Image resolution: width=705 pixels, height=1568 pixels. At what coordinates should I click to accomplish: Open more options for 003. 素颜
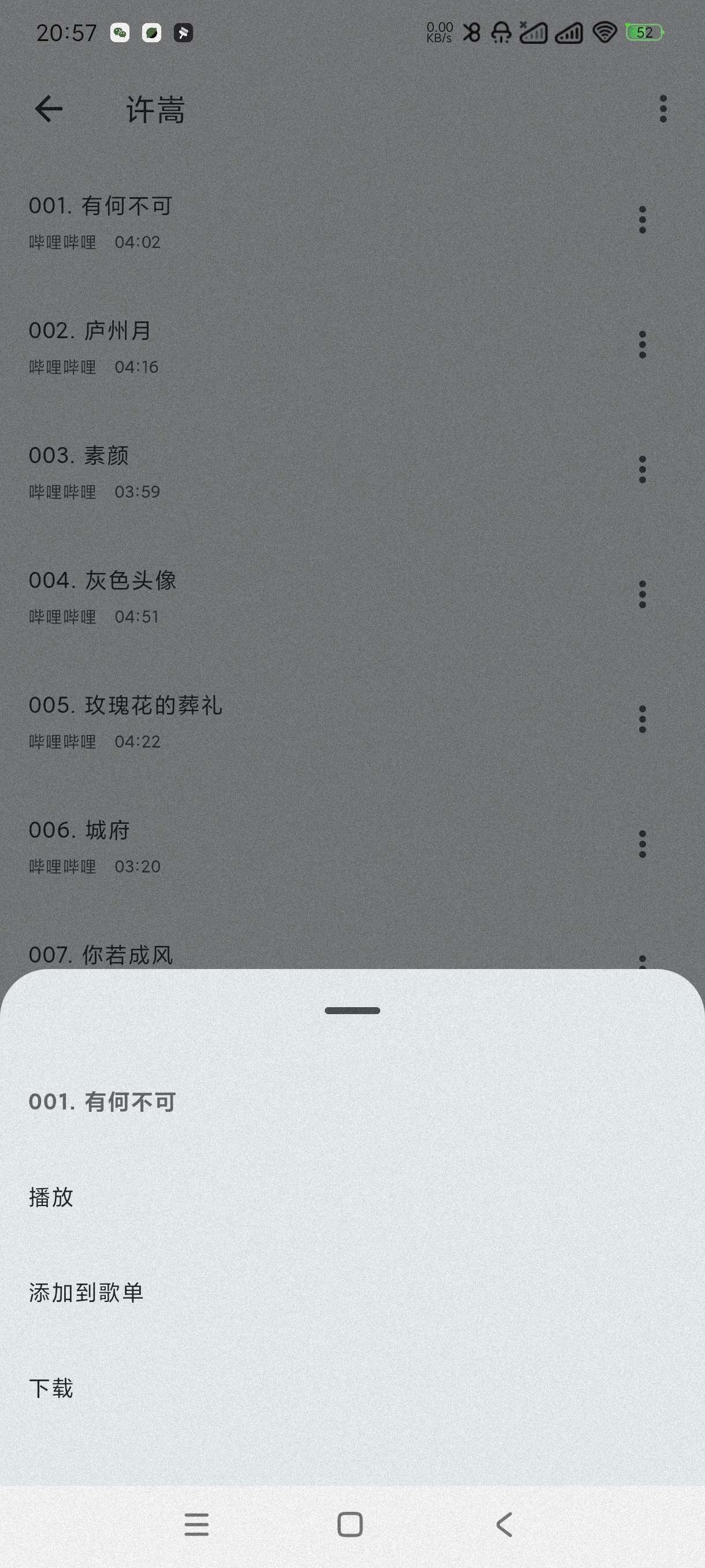[642, 469]
